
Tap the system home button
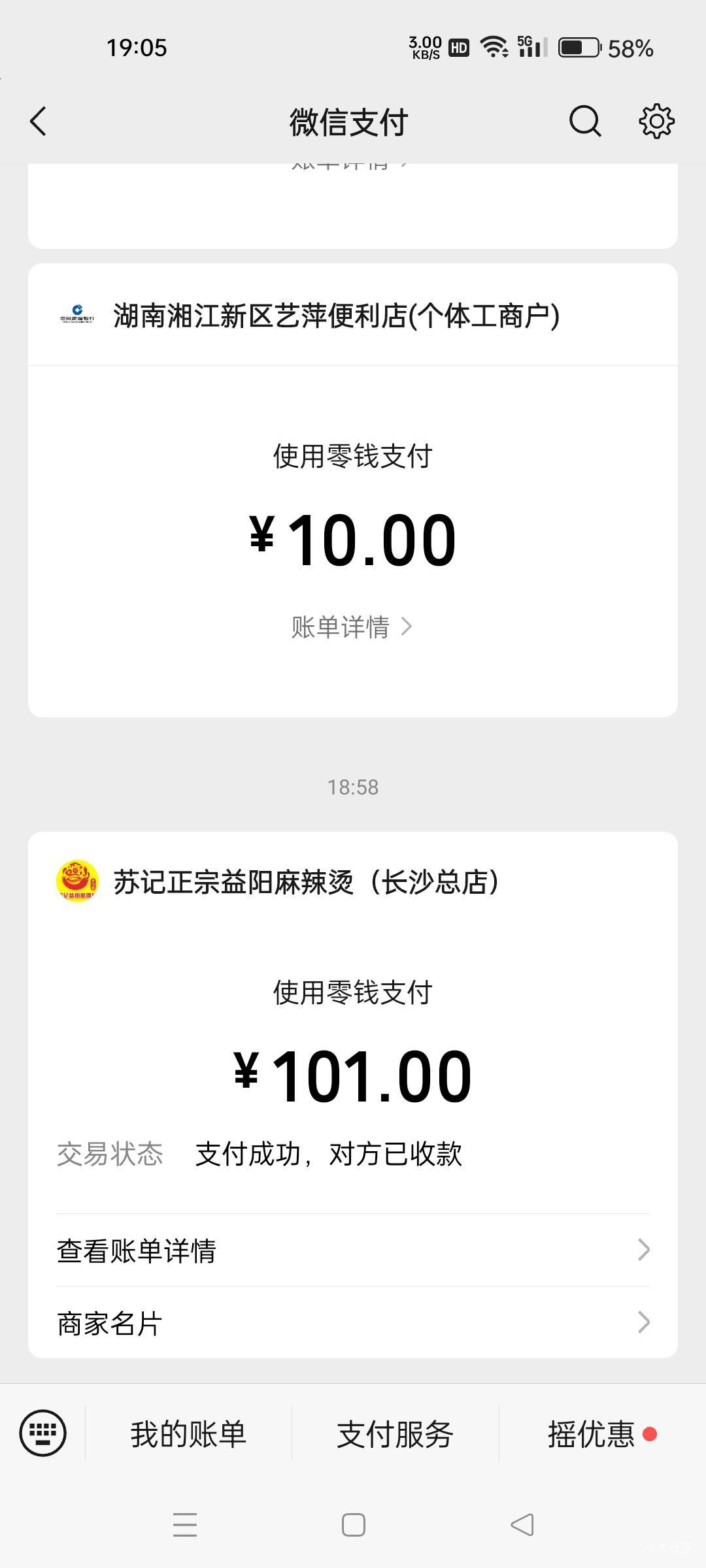click(353, 1525)
